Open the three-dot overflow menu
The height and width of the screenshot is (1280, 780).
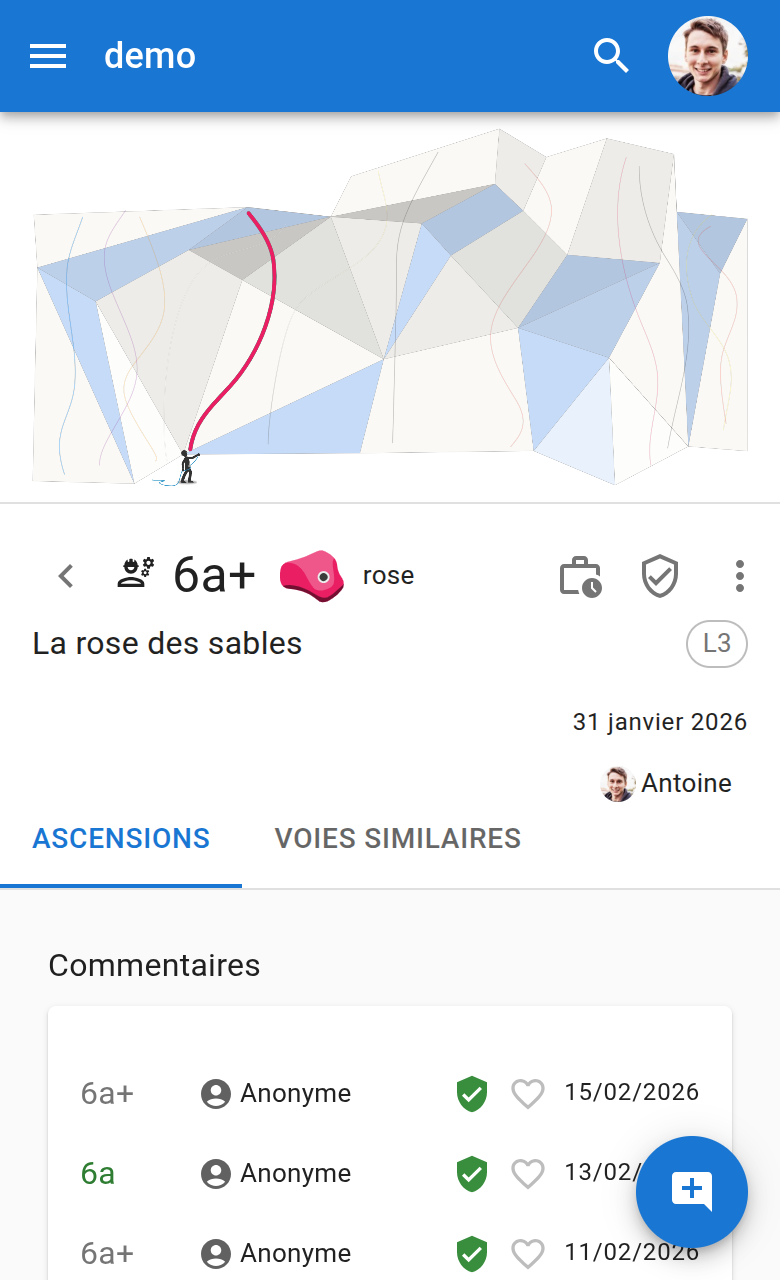click(739, 575)
